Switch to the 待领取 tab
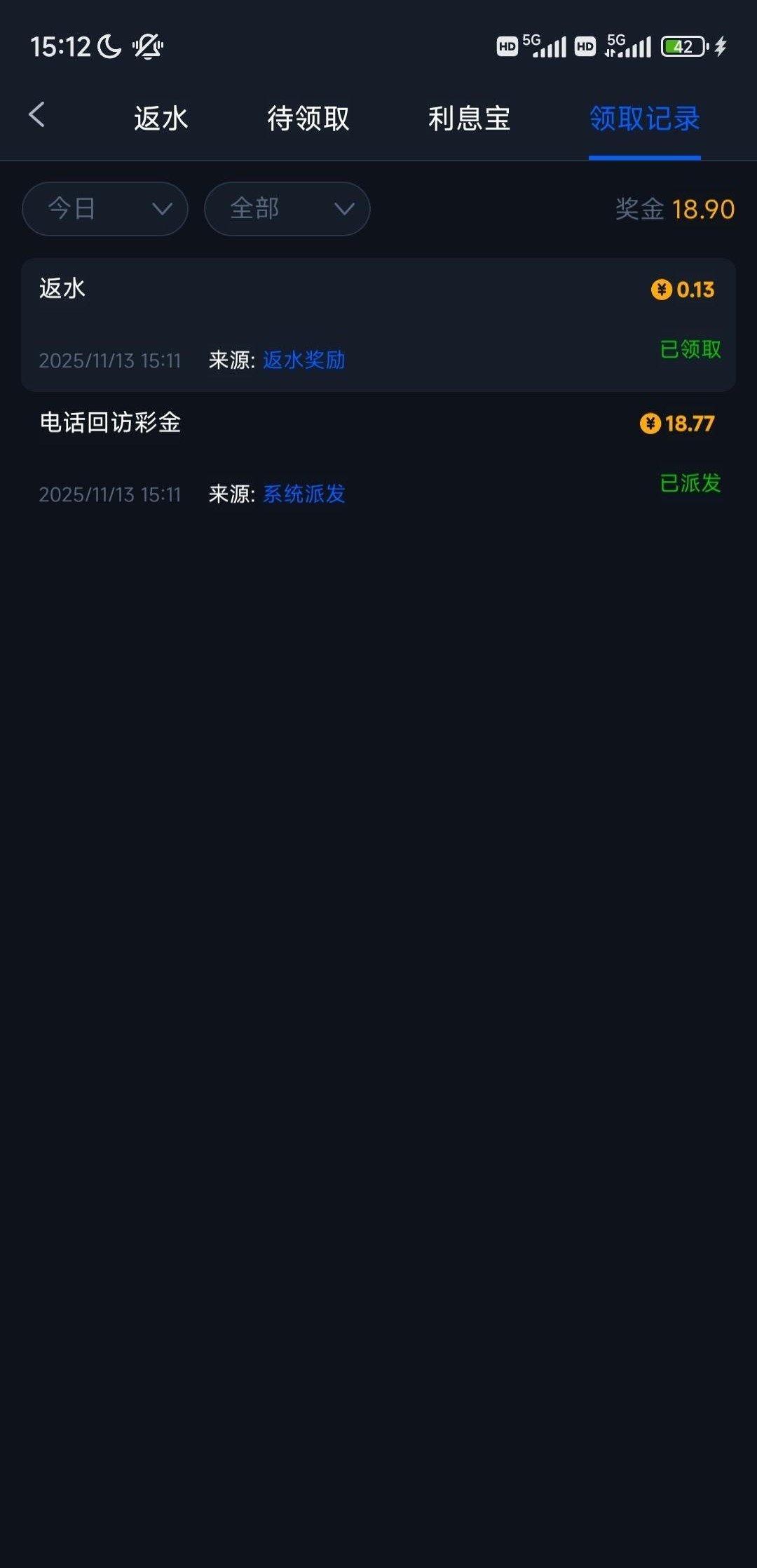757x1568 pixels. 308,119
